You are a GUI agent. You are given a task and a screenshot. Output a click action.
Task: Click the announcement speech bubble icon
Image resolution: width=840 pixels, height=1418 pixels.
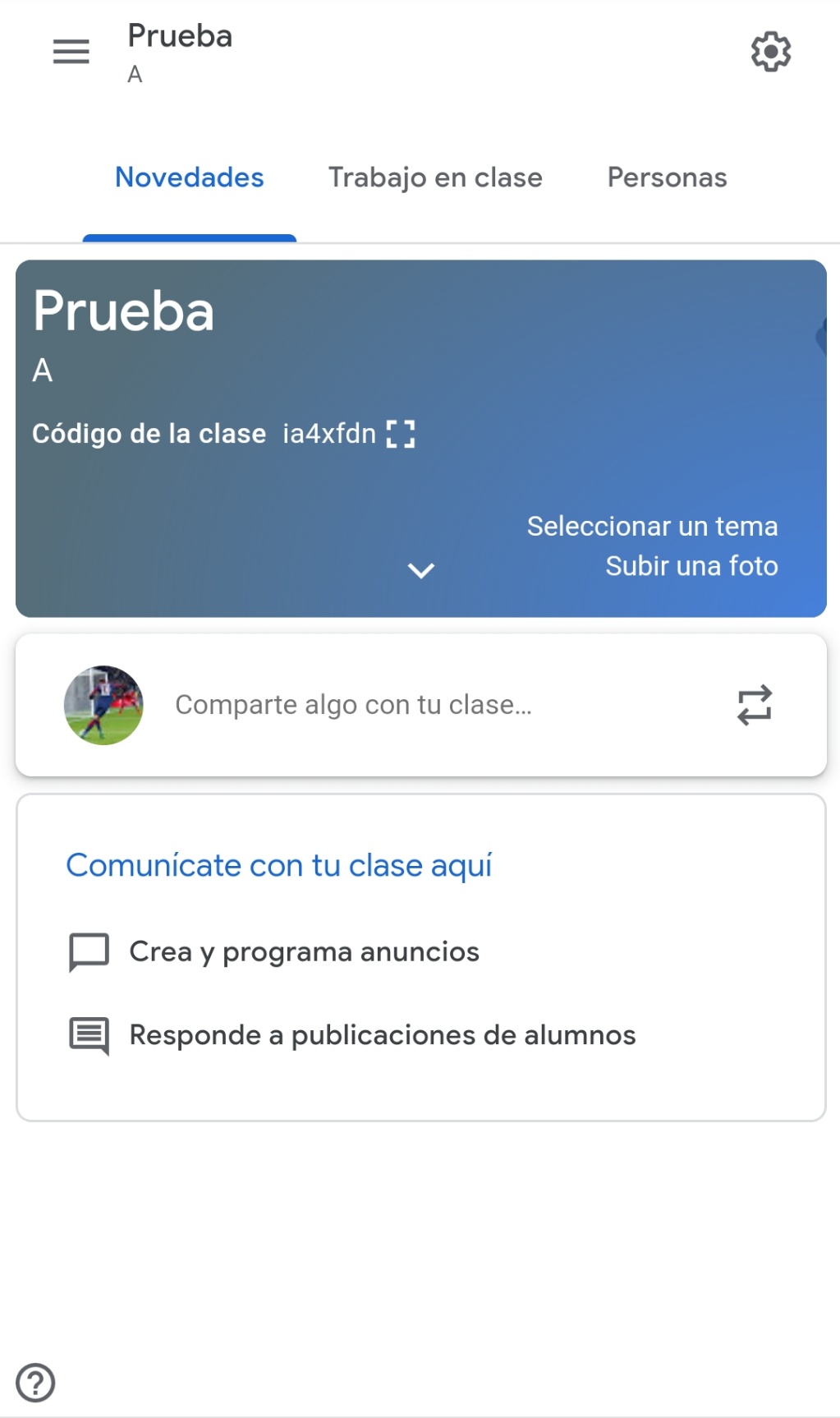click(x=87, y=951)
